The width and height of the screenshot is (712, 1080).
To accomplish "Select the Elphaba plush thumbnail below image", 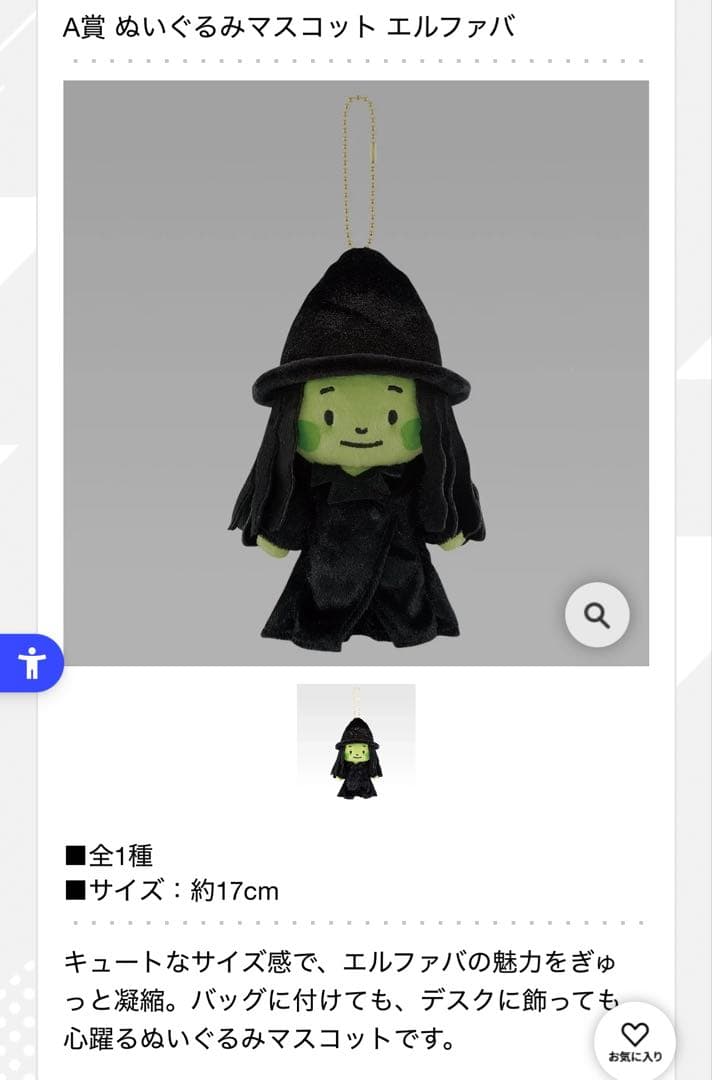I will click(x=356, y=744).
